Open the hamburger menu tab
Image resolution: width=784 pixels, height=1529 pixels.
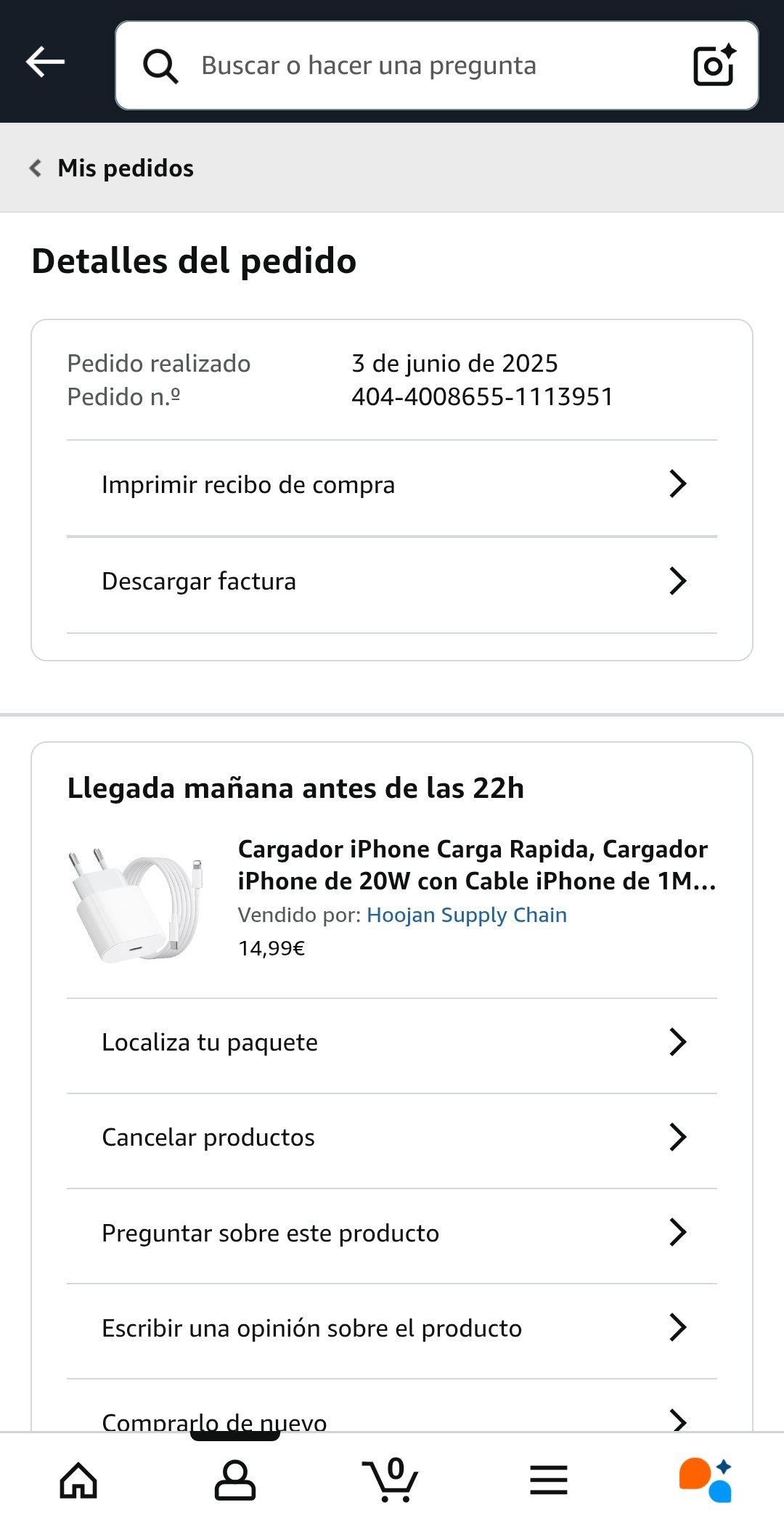[548, 1480]
